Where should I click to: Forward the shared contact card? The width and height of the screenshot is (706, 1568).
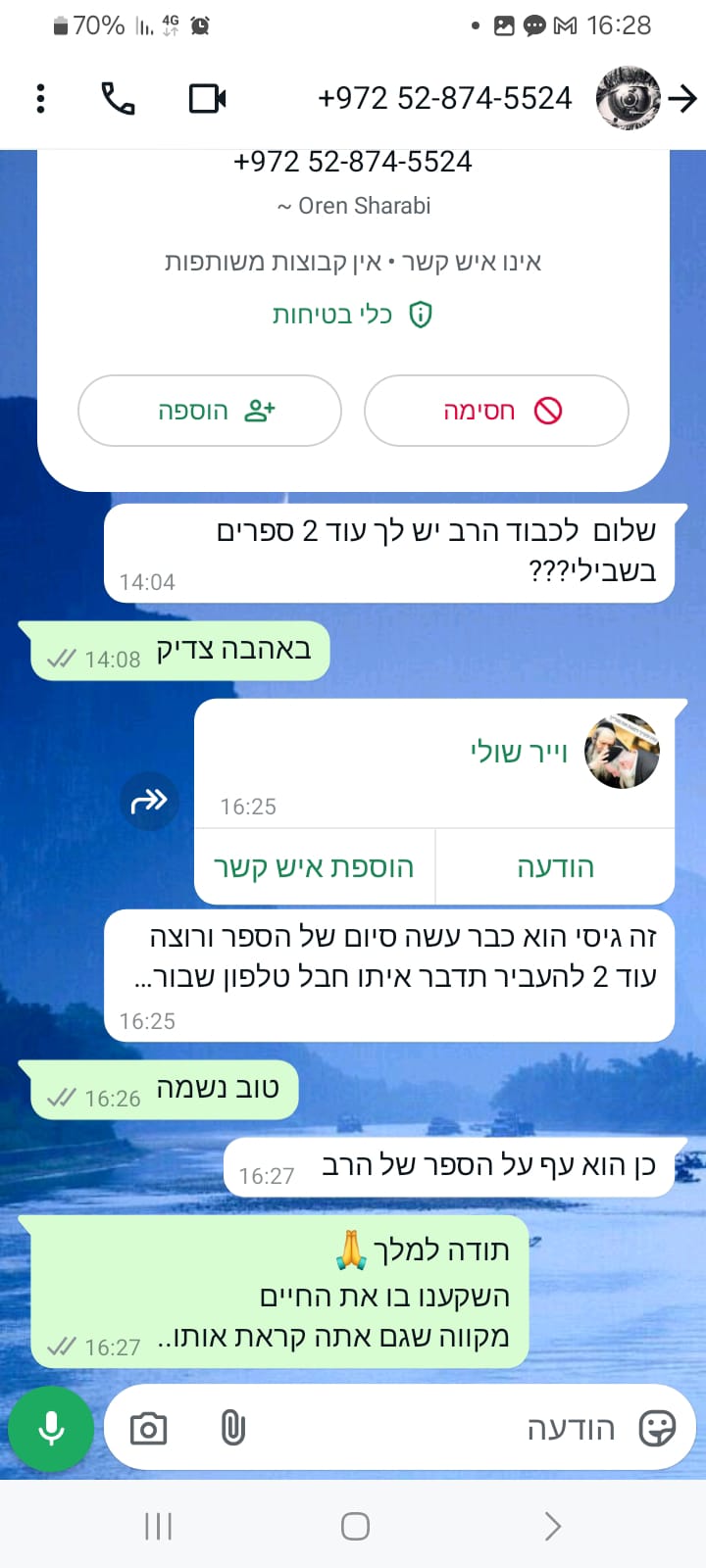[x=149, y=802]
